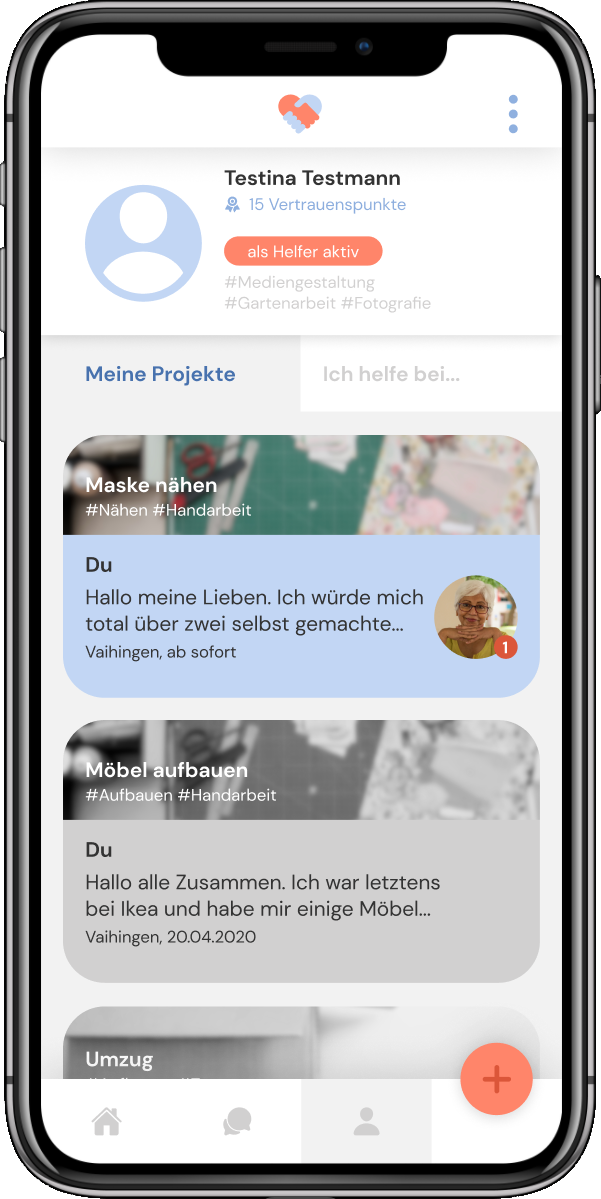View the helper avatar with notification badge
This screenshot has height=1199, width=601.
(x=476, y=617)
